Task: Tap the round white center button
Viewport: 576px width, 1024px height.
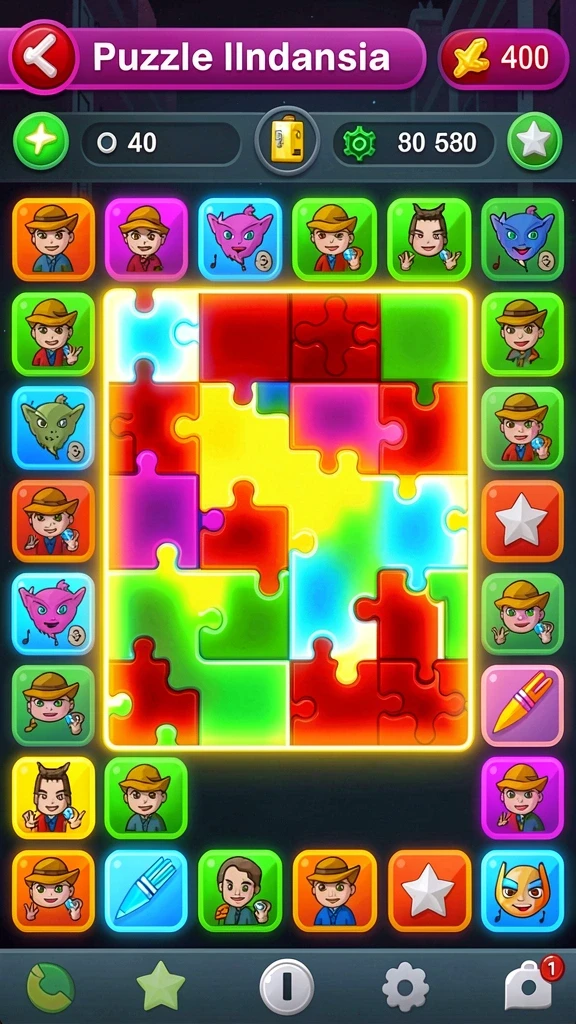Action: point(287,987)
